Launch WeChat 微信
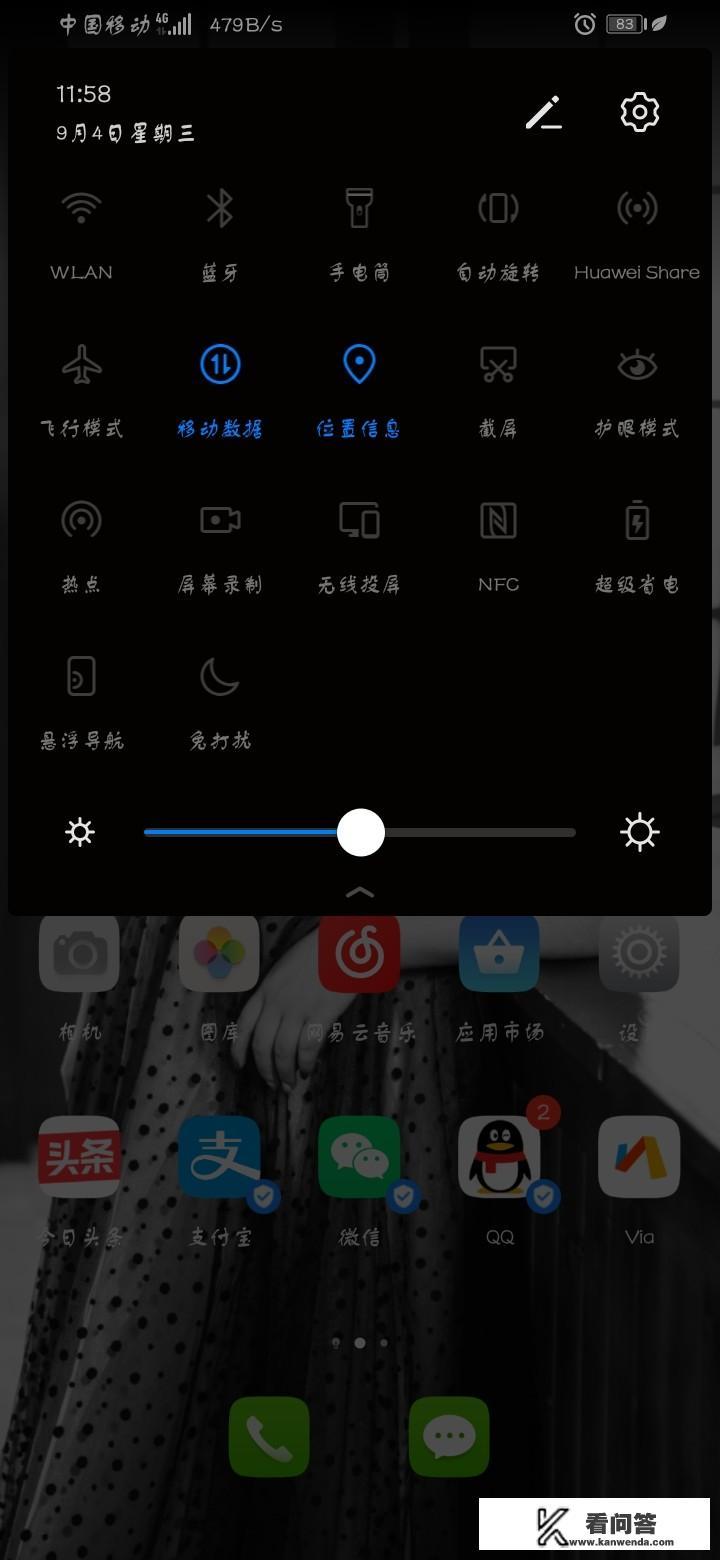The height and width of the screenshot is (1560, 720). click(359, 1157)
